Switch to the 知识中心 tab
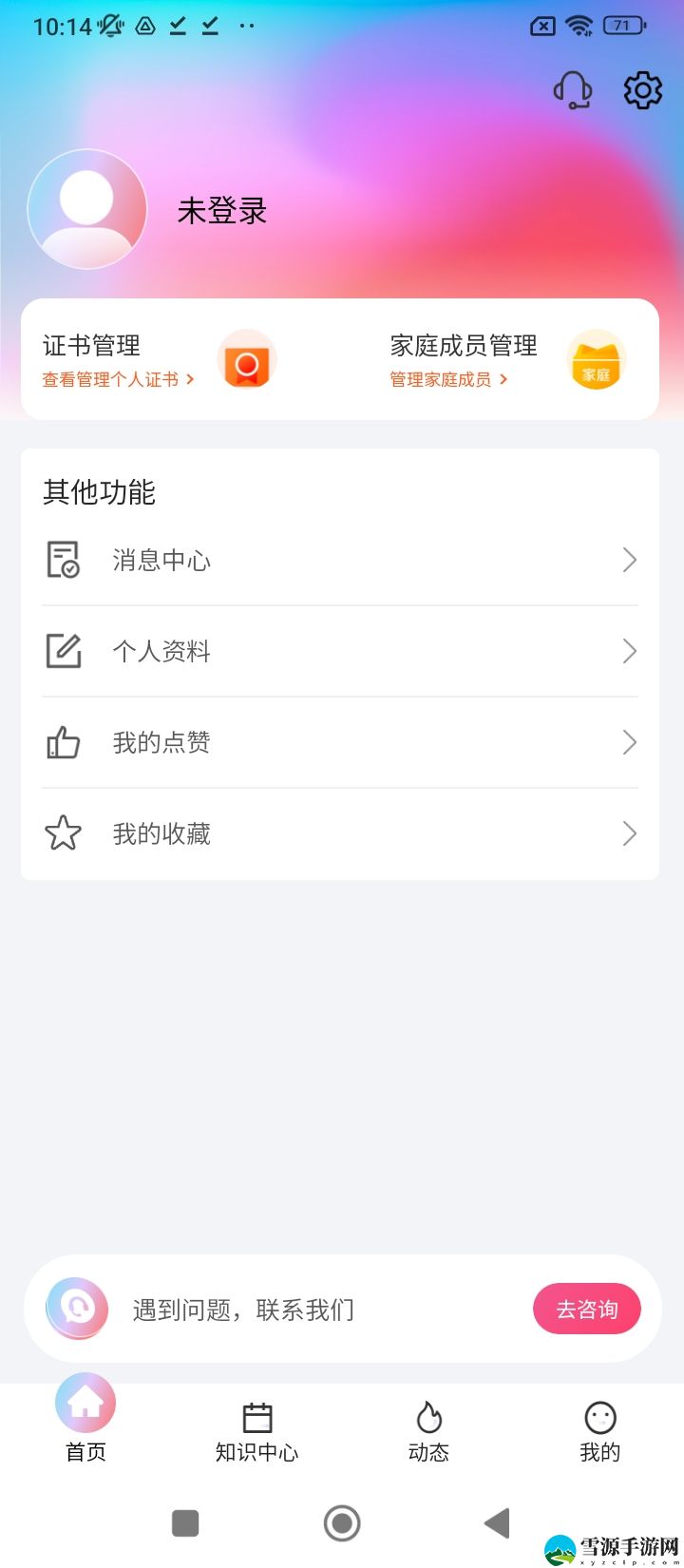Screen dimensions: 684x1568 256,1432
